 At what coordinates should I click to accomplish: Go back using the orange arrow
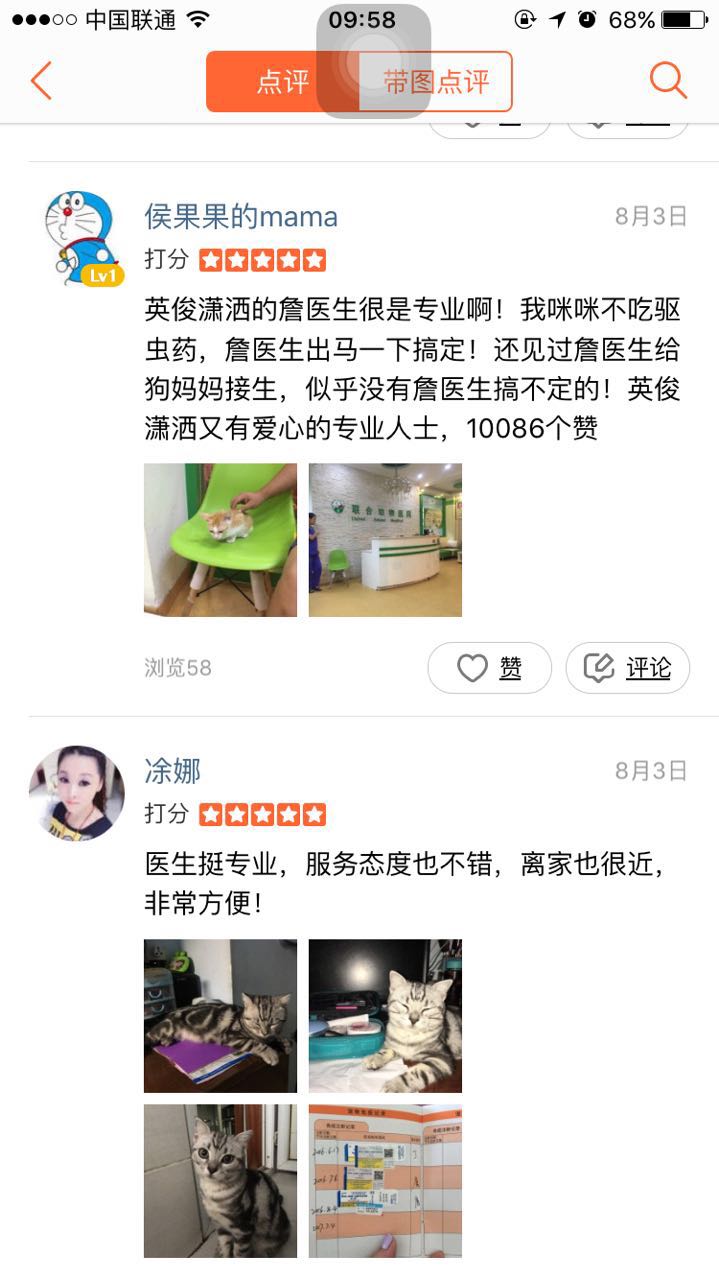click(41, 81)
